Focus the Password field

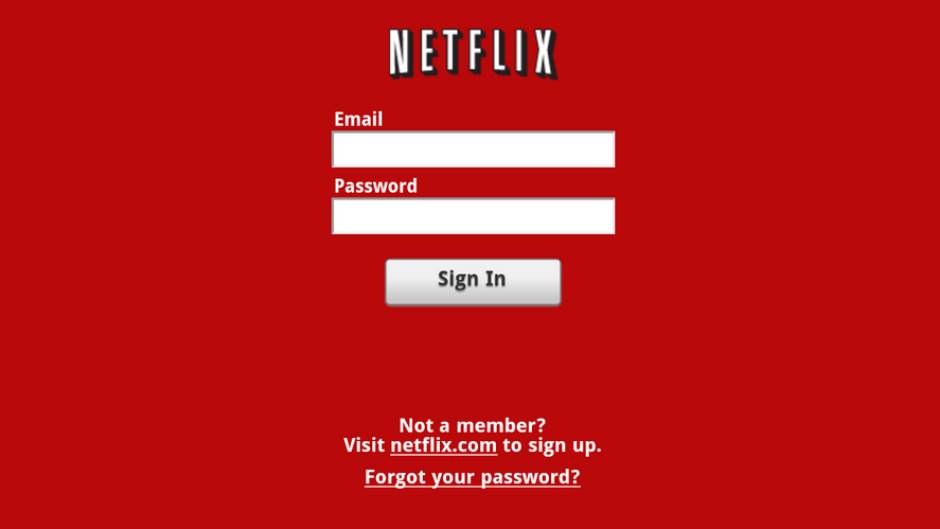tap(473, 216)
